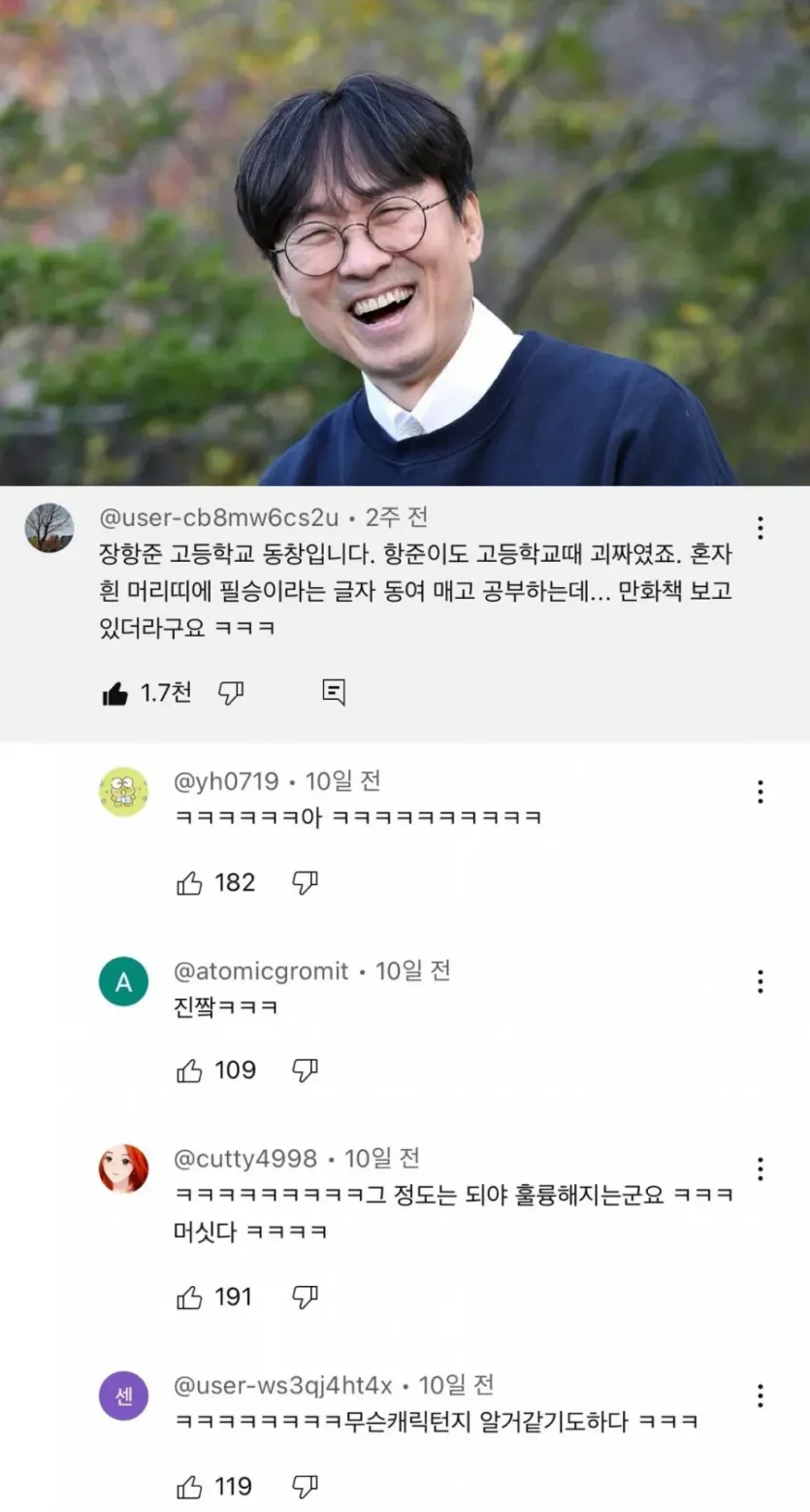The width and height of the screenshot is (810, 1512).
Task: Open overflow menu for @user-cb8mw6cs2u's comment
Action: (761, 528)
